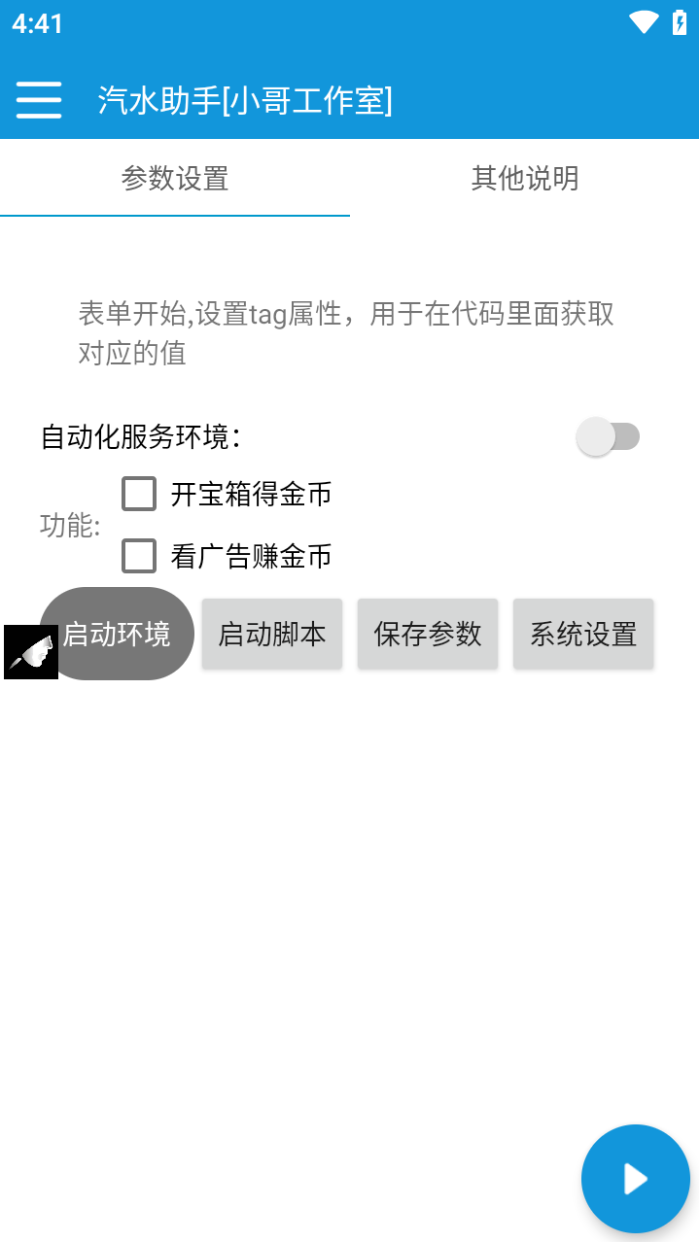Enable the 看广告赚金币 option
Screen dimensions: 699x1242
coord(139,556)
